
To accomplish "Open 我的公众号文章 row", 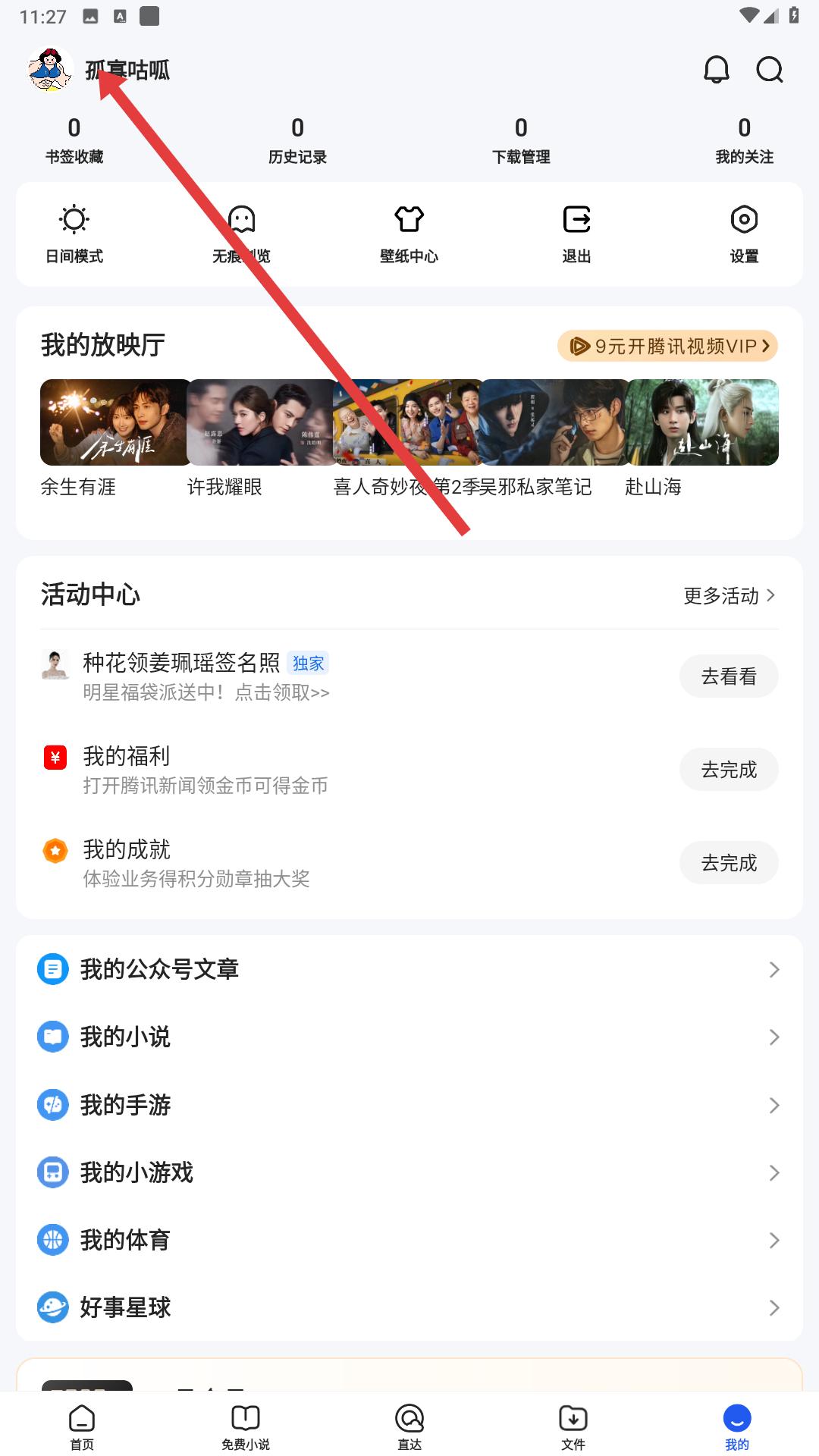I will [409, 969].
